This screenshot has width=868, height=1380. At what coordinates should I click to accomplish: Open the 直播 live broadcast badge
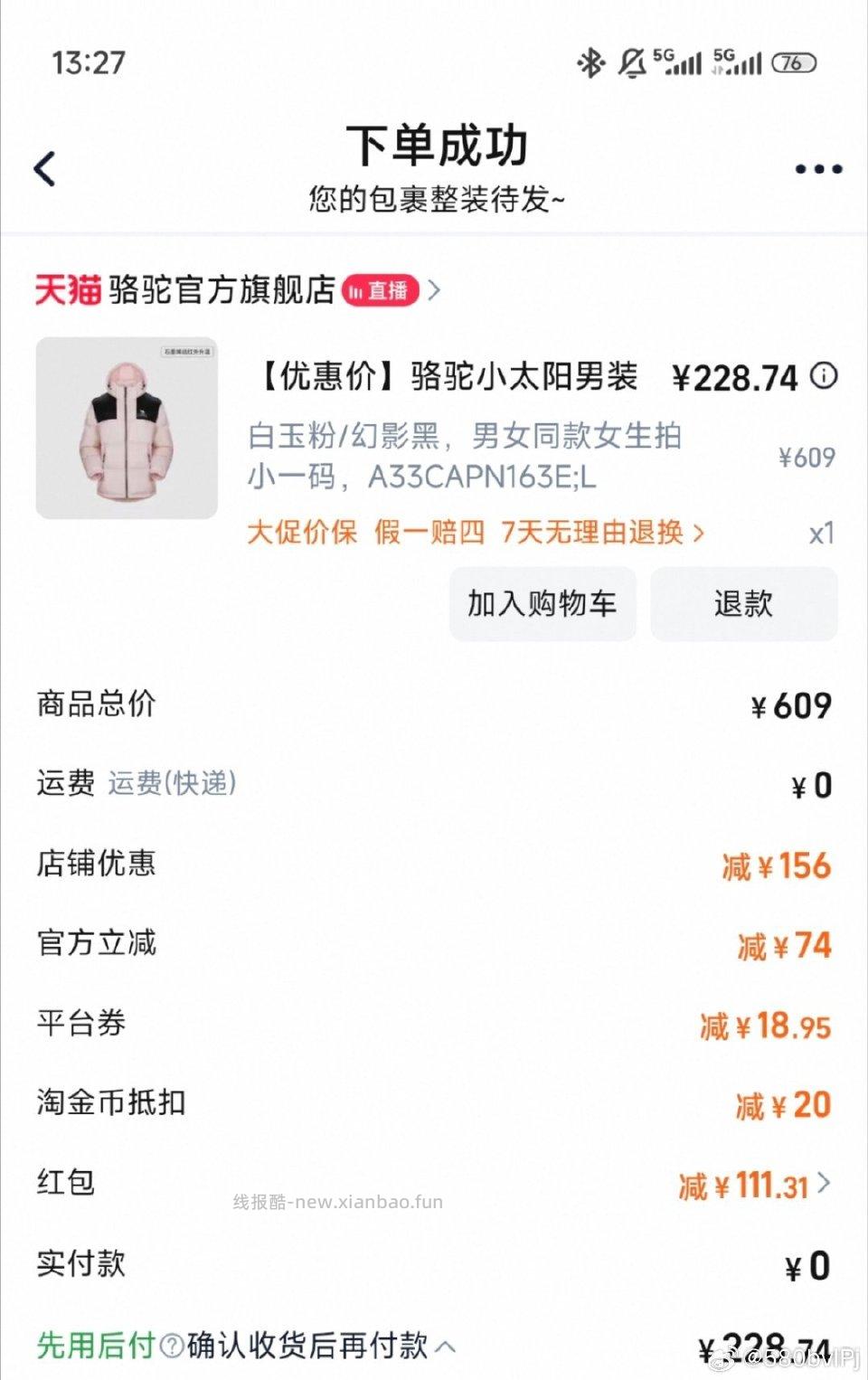pos(381,290)
